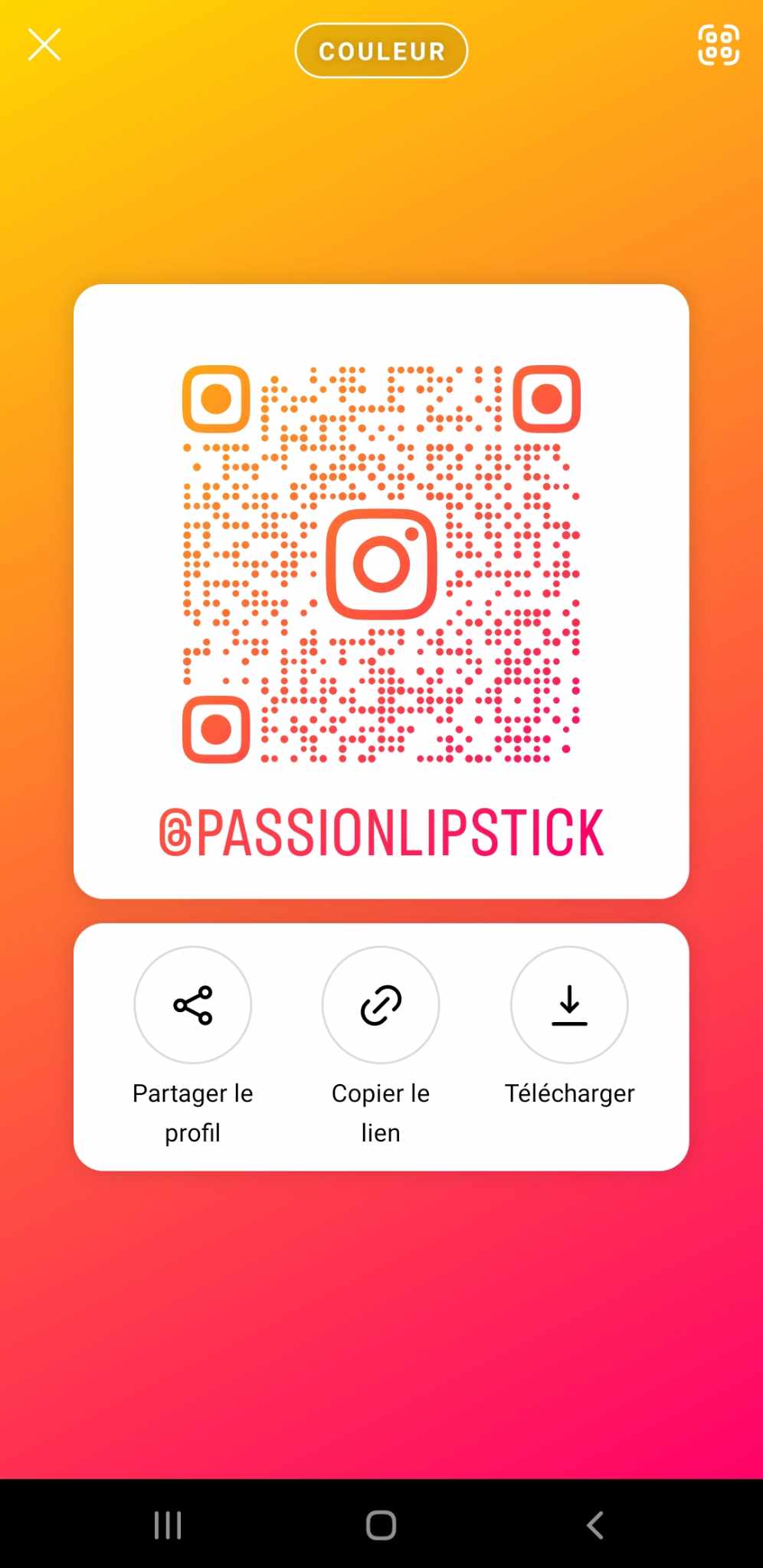The height and width of the screenshot is (1568, 763).
Task: Tap the @ symbol before PASSIONLIPSTICK
Action: 177,831
